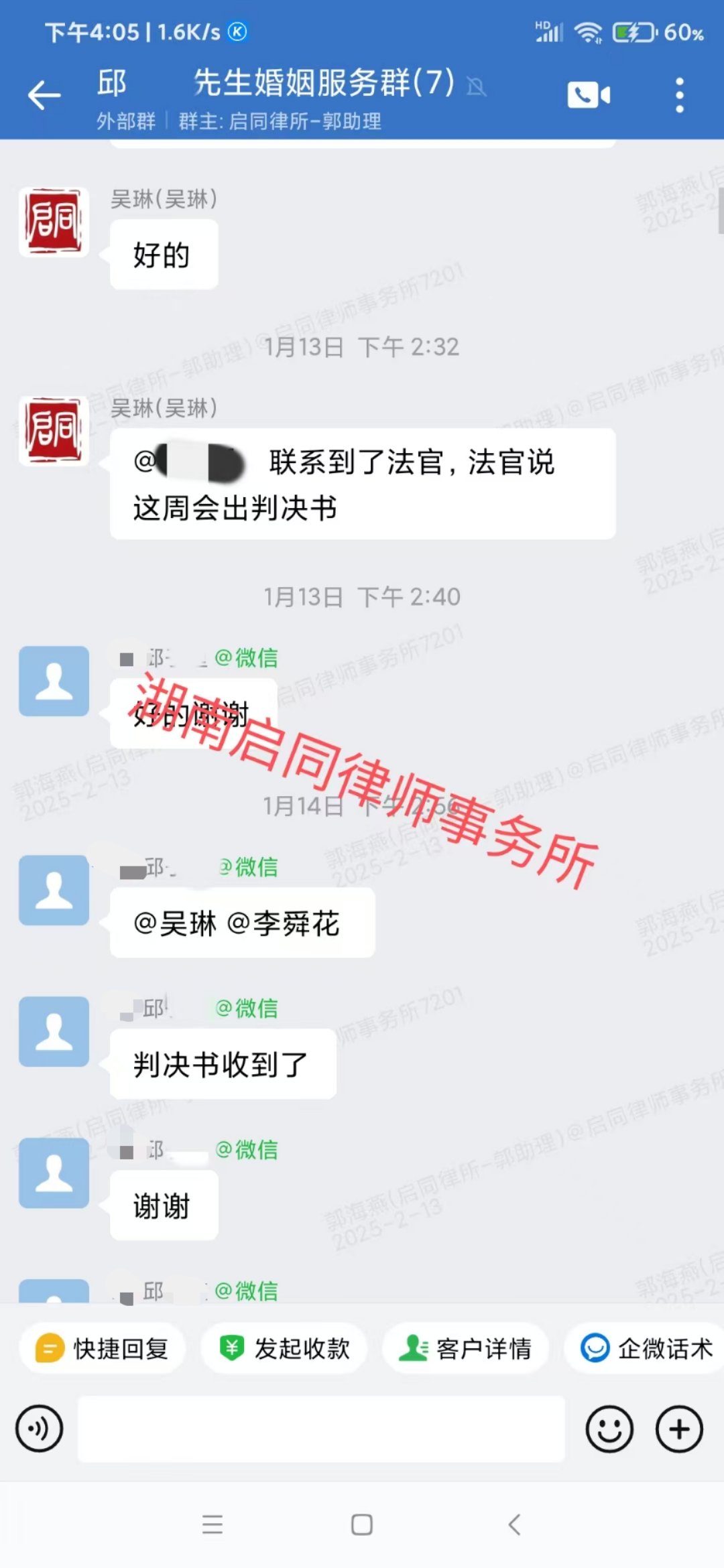Open the three-dot overflow menu
Screen dimensions: 724x1568
pos(679,95)
